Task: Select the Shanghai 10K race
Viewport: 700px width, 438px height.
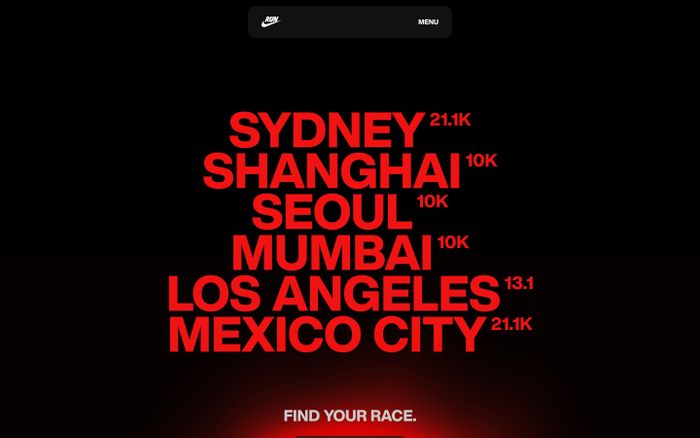Action: pos(331,172)
